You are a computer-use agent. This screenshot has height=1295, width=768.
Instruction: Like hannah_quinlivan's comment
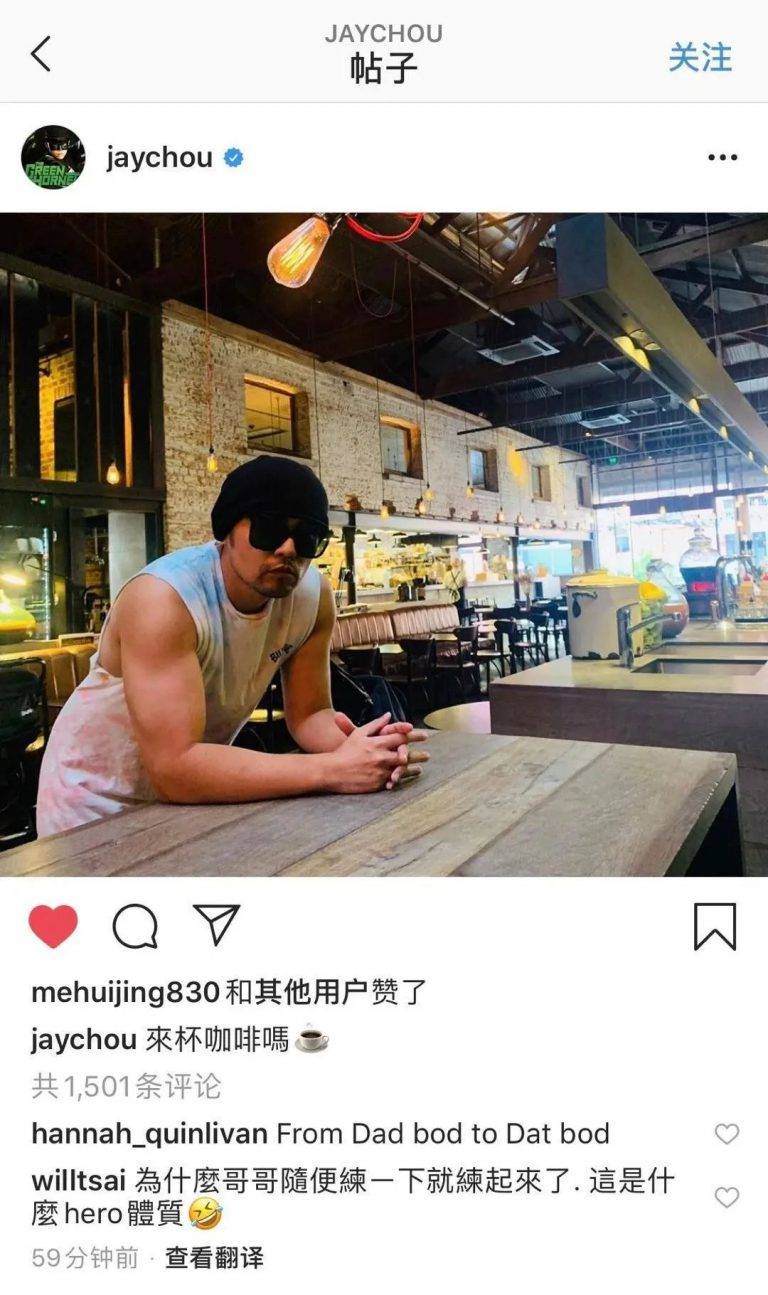coord(727,1134)
